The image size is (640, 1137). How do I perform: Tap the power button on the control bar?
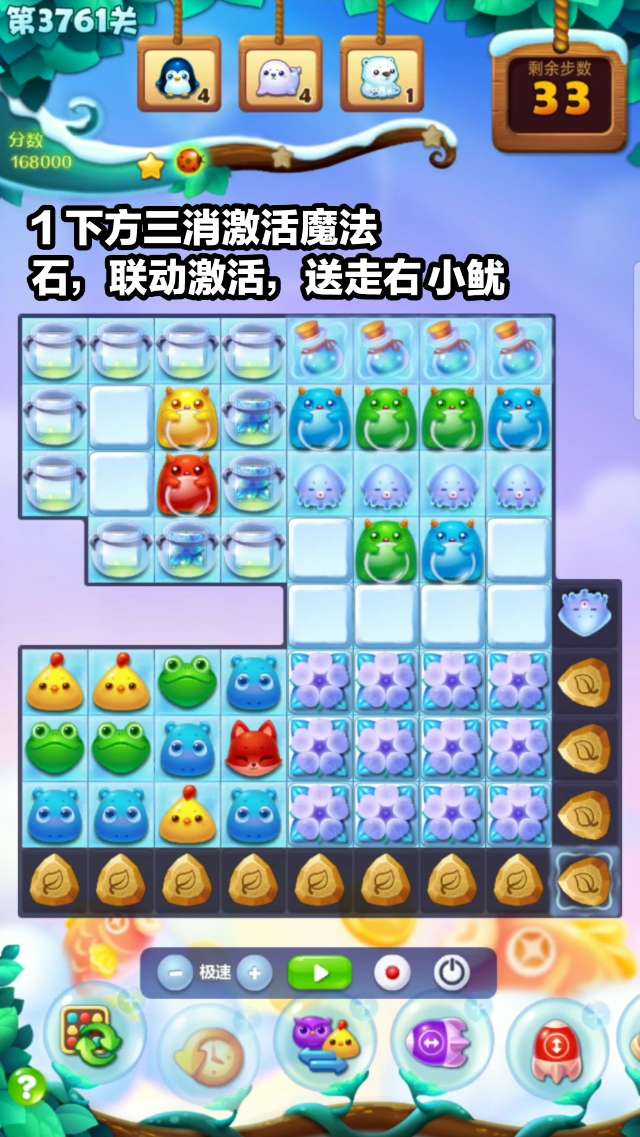point(452,972)
